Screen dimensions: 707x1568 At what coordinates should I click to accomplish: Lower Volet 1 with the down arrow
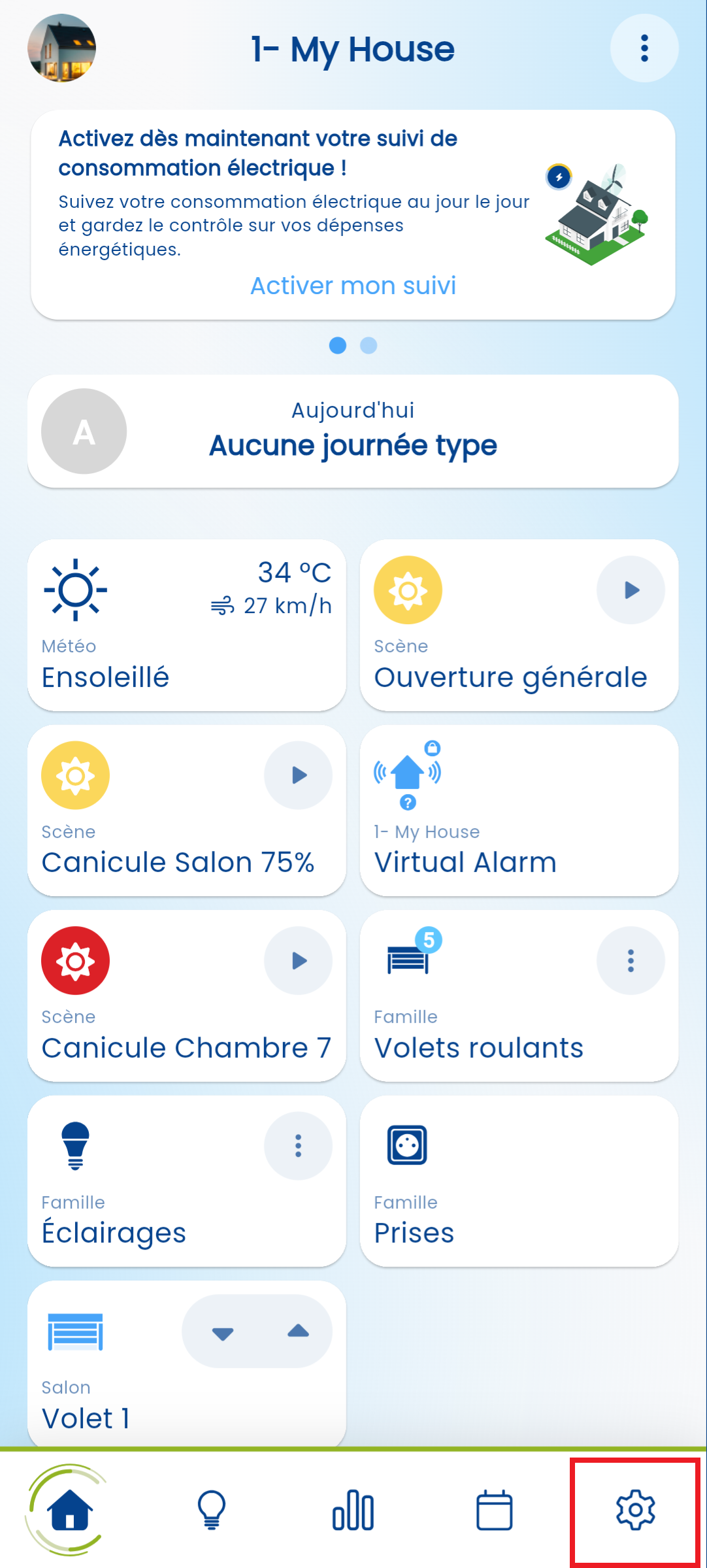[x=223, y=1331]
